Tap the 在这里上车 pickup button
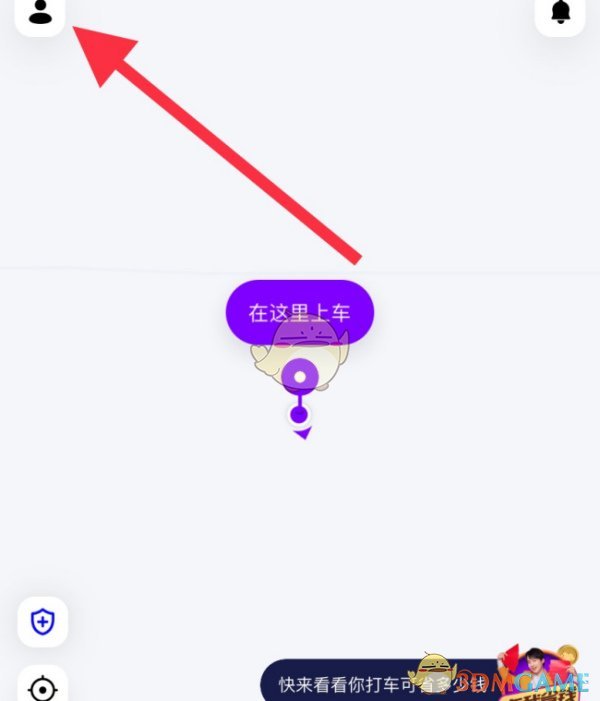The height and width of the screenshot is (701, 600). [299, 312]
